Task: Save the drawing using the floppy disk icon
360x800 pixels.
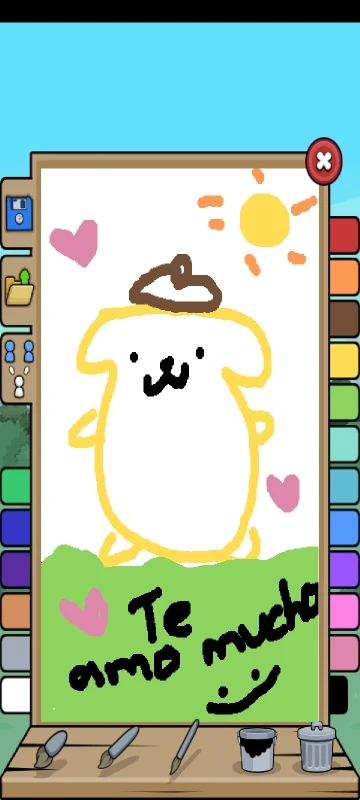Action: click(x=19, y=213)
